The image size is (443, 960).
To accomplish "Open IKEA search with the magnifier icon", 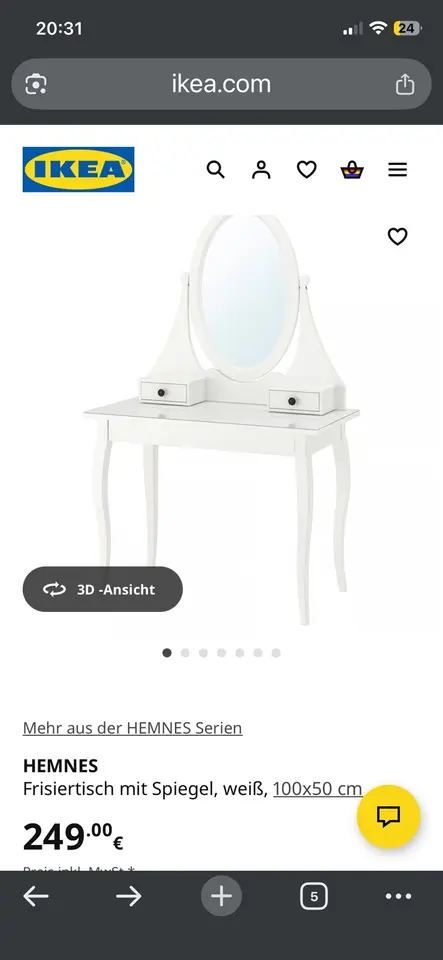I will tap(215, 170).
